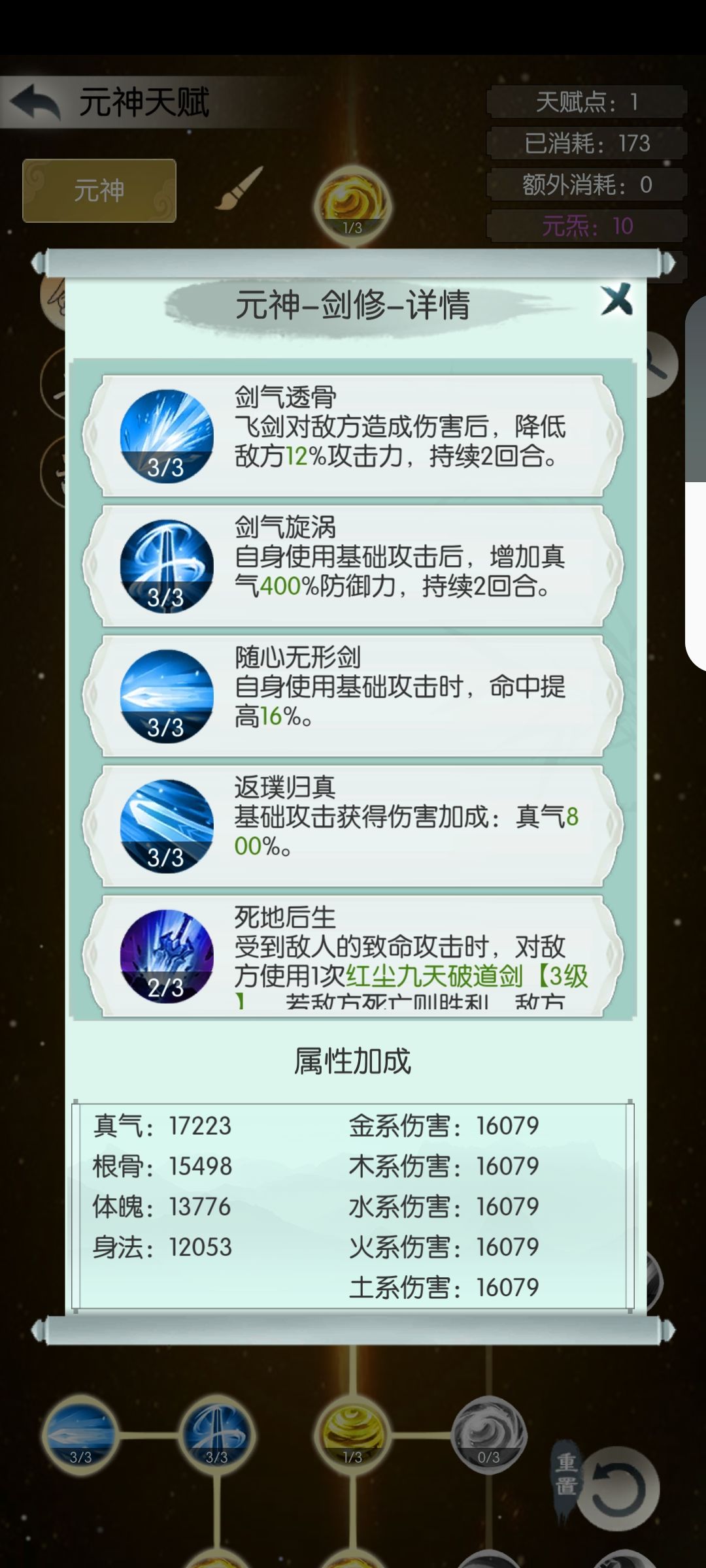Tap the 元炁 counter showing 10
The width and height of the screenshot is (706, 1568).
[x=585, y=224]
